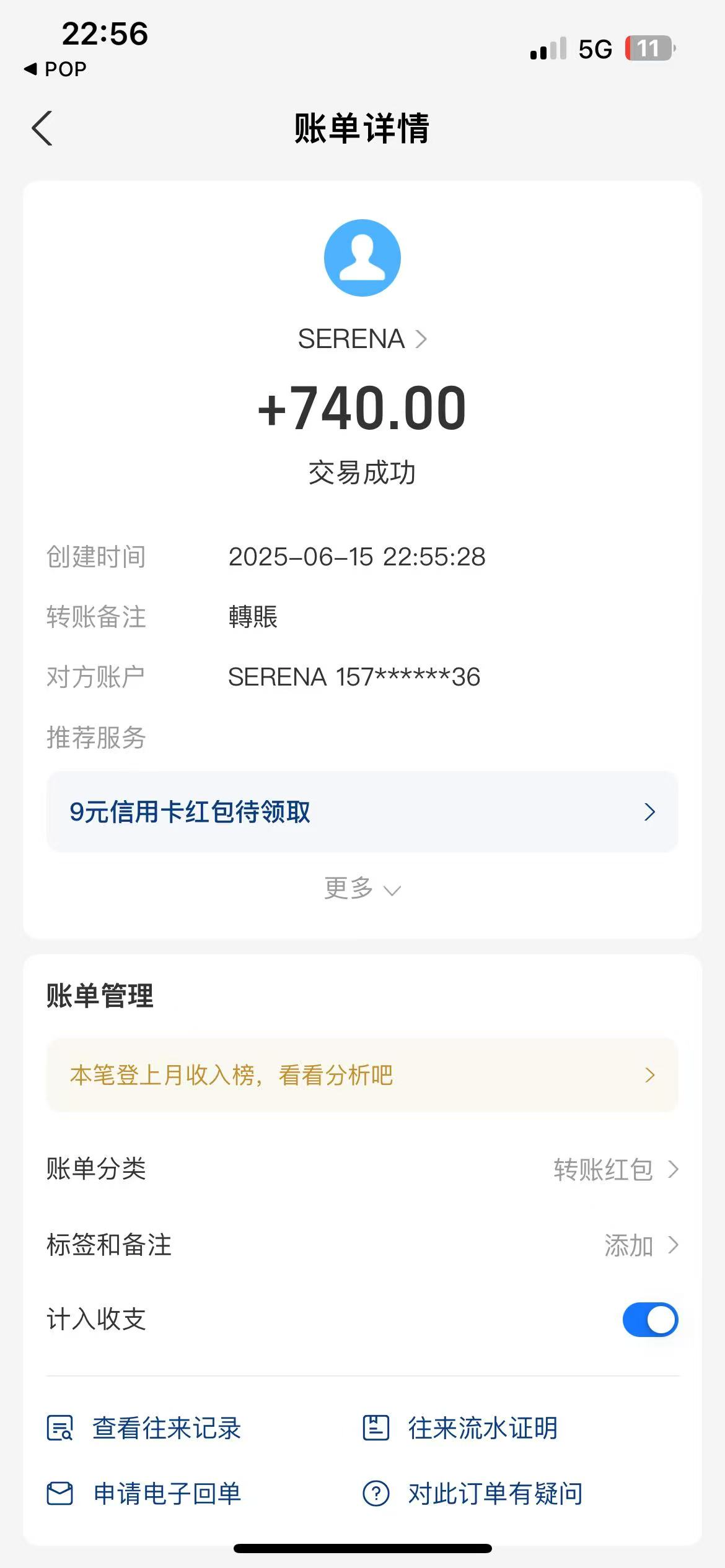Image resolution: width=725 pixels, height=1568 pixels.
Task: Open 往来流水证明
Action: [x=460, y=1428]
